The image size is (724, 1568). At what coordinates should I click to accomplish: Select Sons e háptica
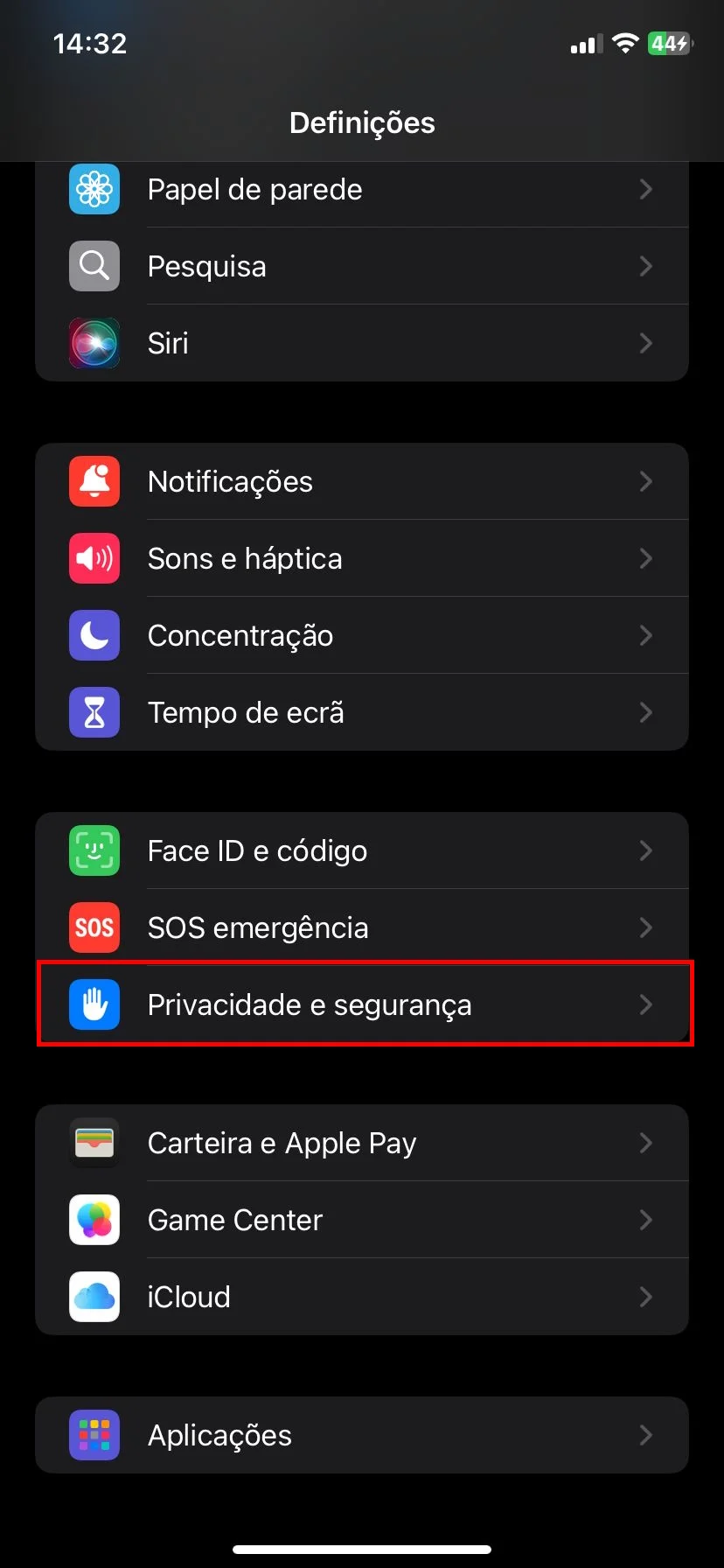point(362,558)
